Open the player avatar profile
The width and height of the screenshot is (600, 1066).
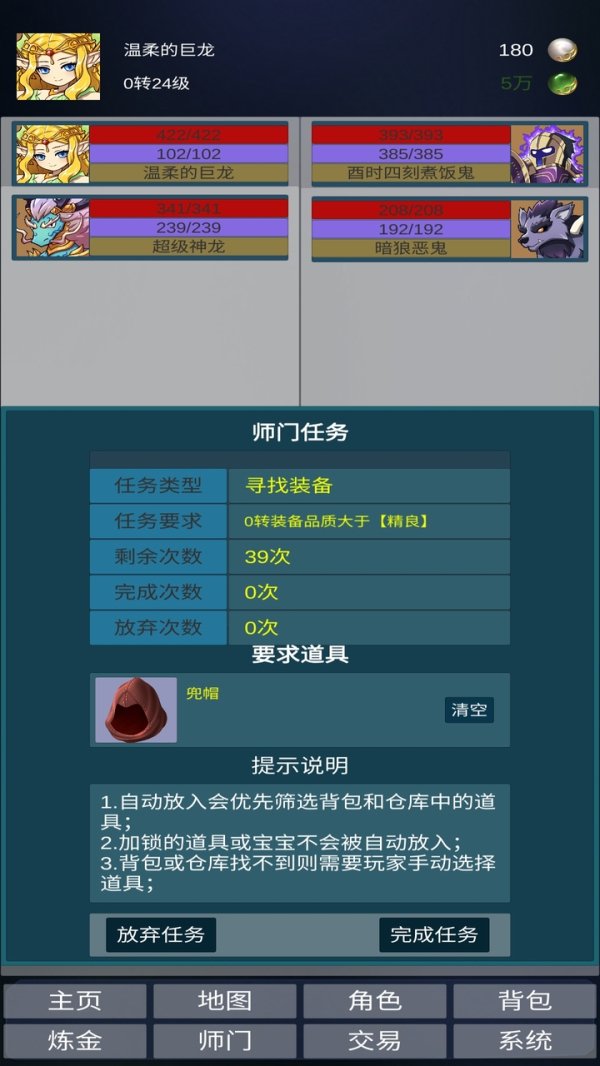[x=58, y=67]
